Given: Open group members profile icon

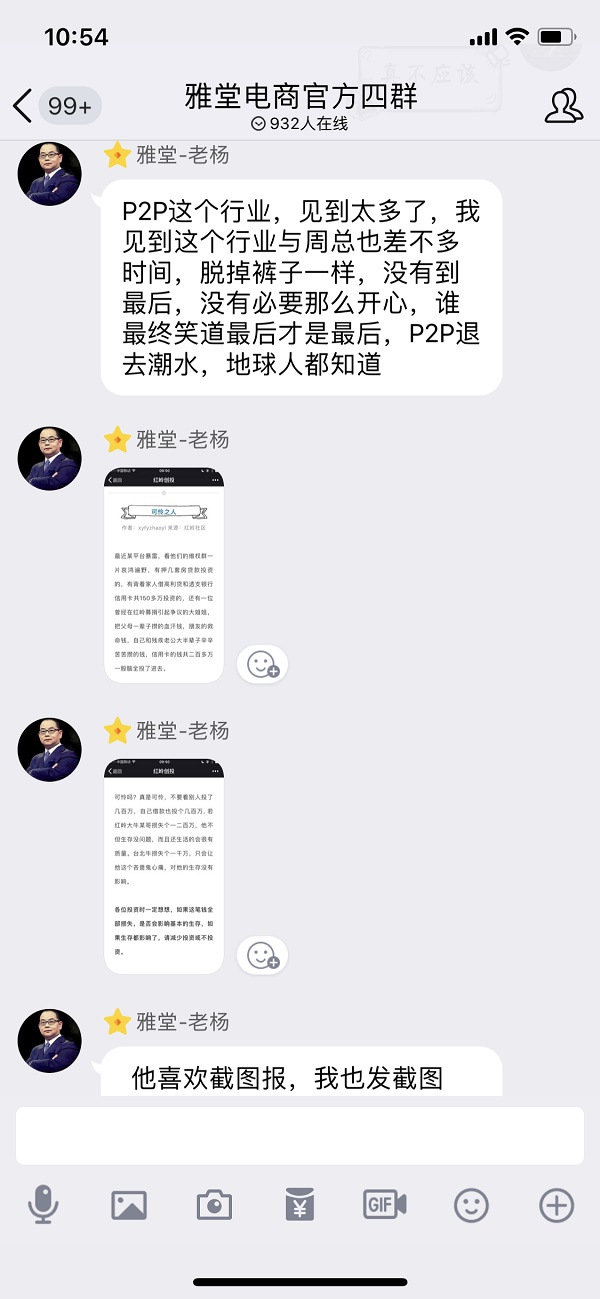Looking at the screenshot, I should (x=564, y=105).
